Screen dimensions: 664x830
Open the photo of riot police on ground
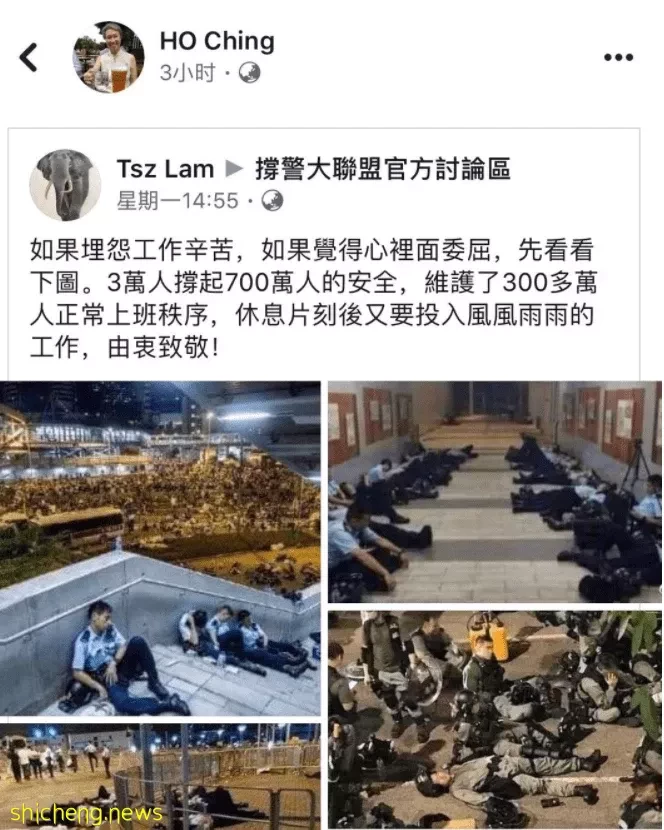[x=494, y=720]
